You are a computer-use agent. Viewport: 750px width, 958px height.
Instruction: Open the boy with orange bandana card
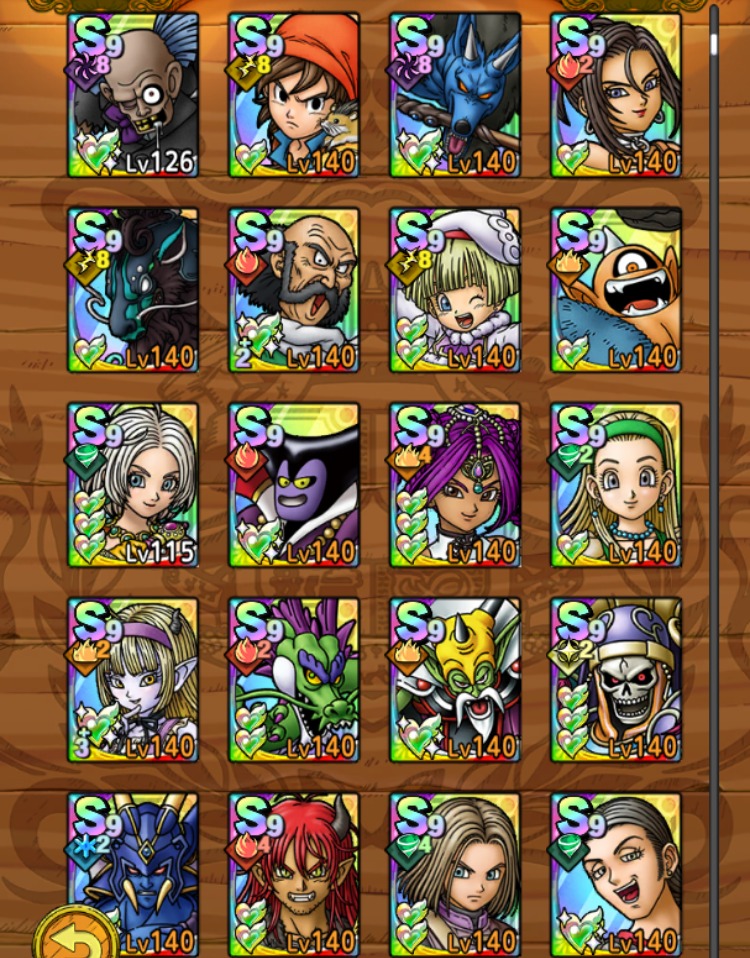(x=294, y=96)
